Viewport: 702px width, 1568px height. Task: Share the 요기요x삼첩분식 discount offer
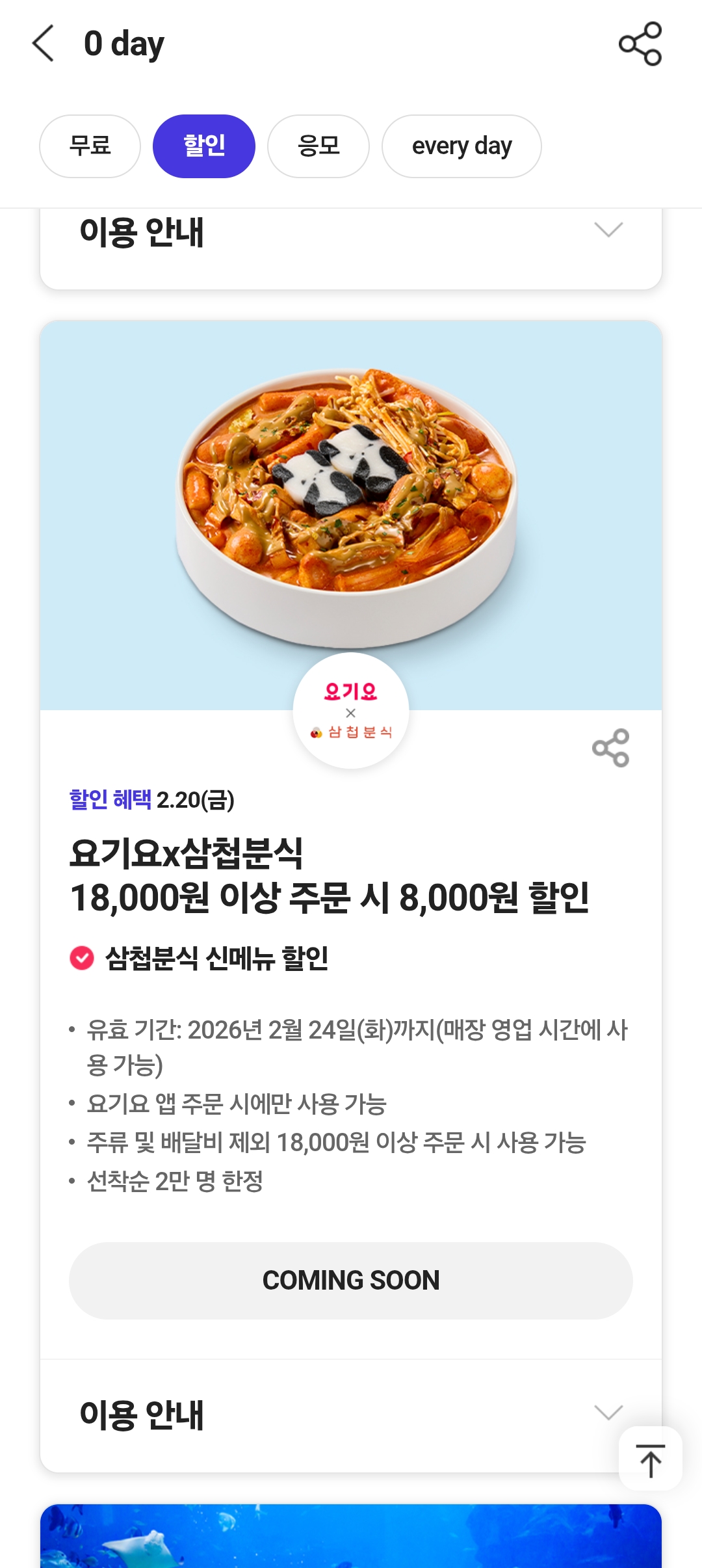tap(610, 748)
